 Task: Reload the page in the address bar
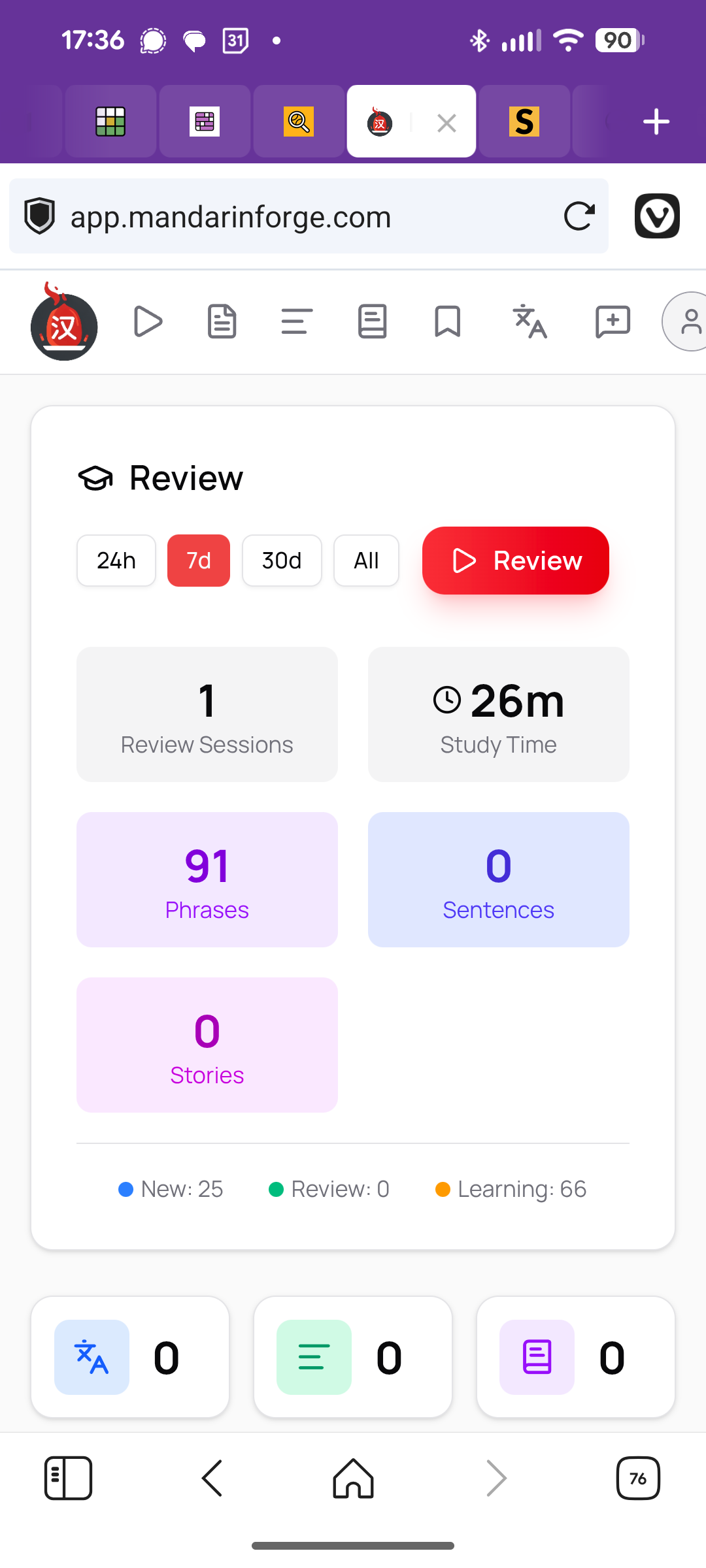click(x=579, y=216)
